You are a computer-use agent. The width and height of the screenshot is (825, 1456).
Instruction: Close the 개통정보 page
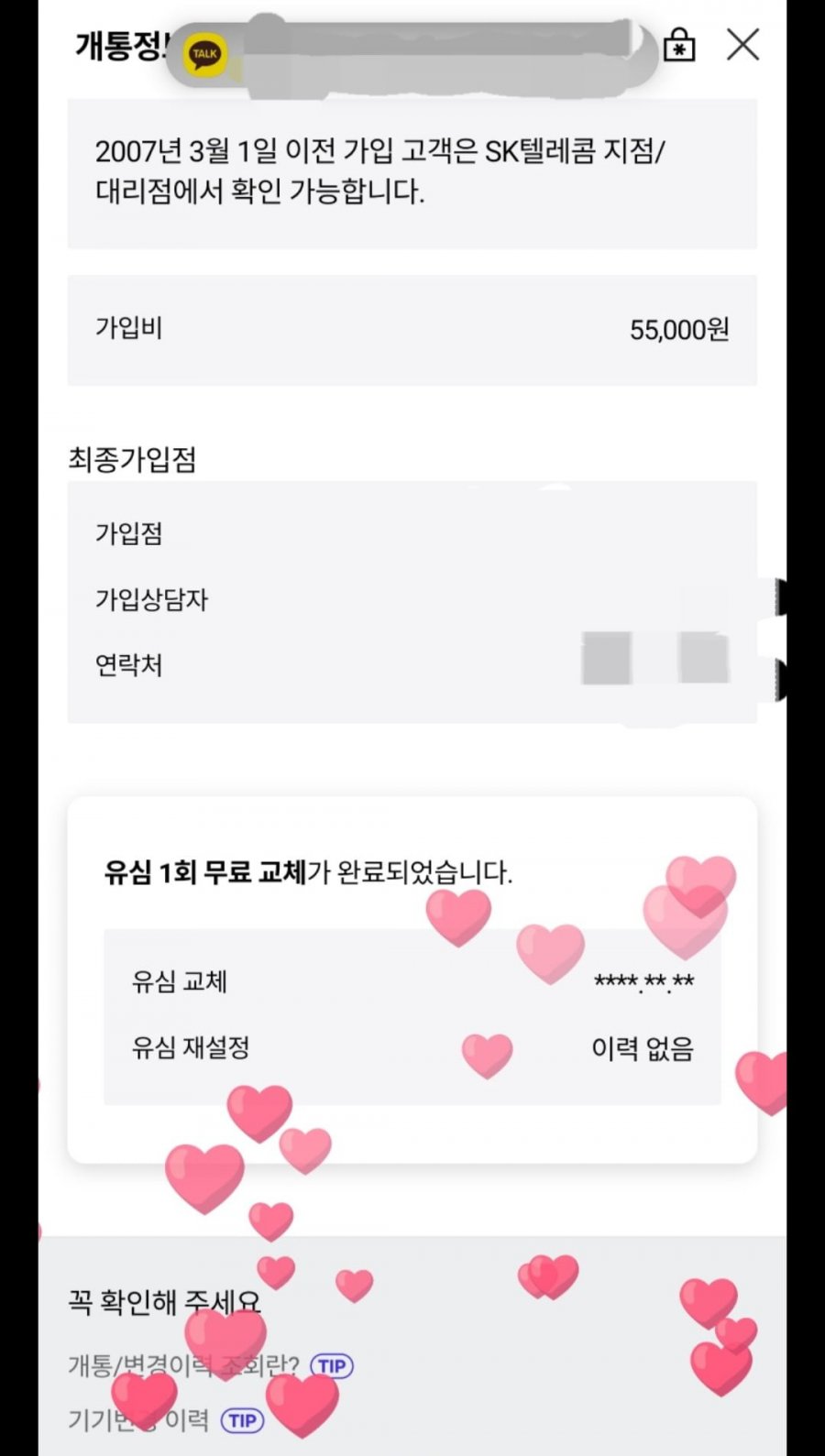pyautogui.click(x=742, y=44)
